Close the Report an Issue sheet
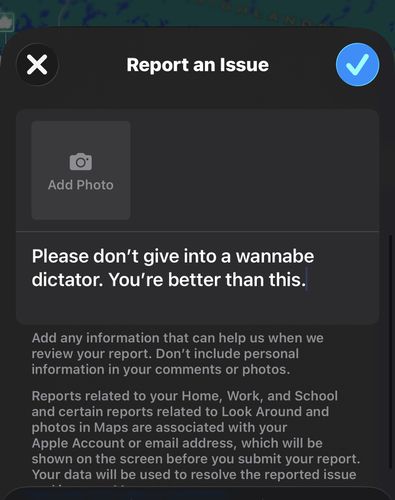The height and width of the screenshot is (500, 395). point(37,64)
